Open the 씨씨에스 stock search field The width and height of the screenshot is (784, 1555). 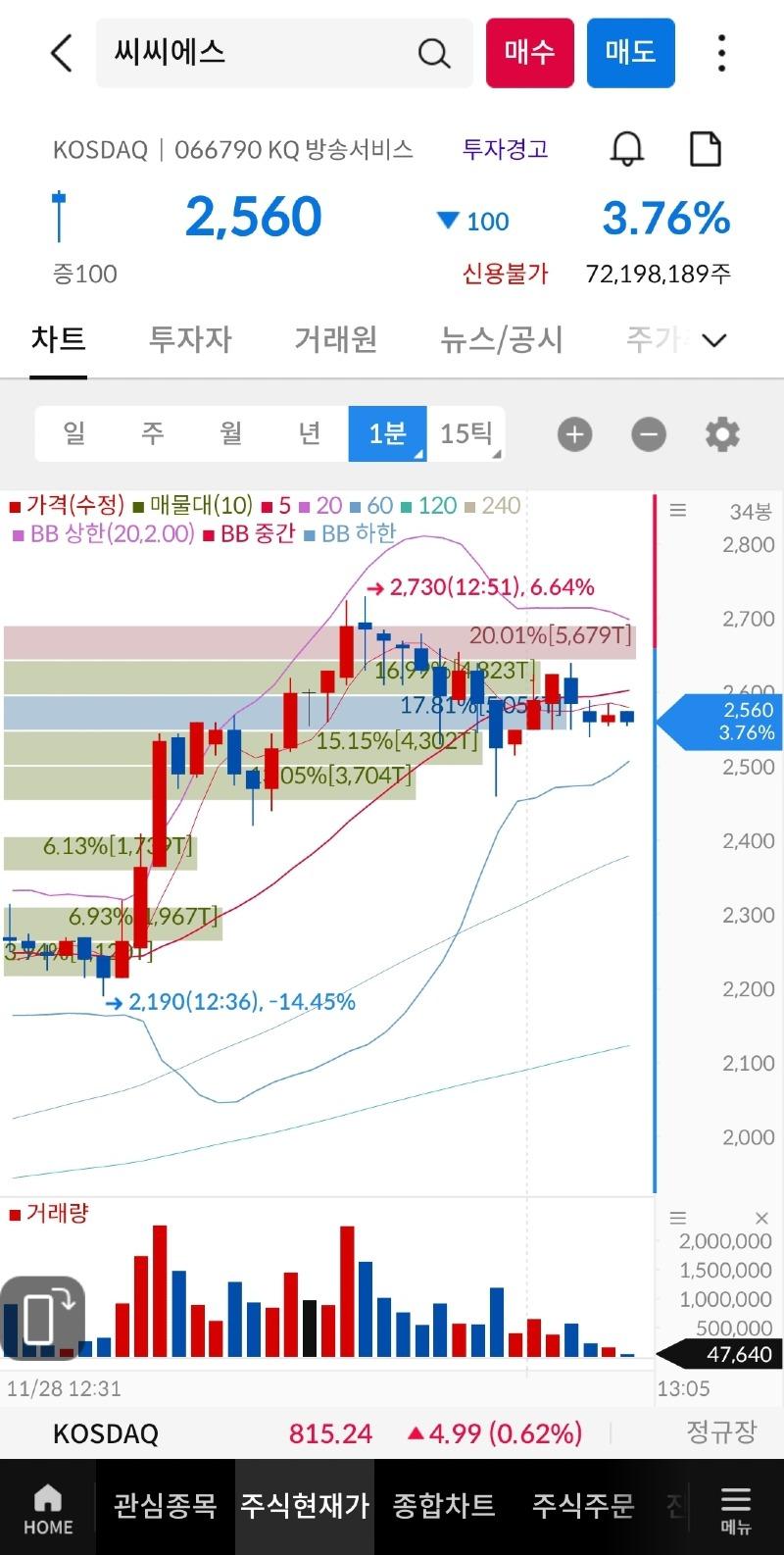[265, 53]
